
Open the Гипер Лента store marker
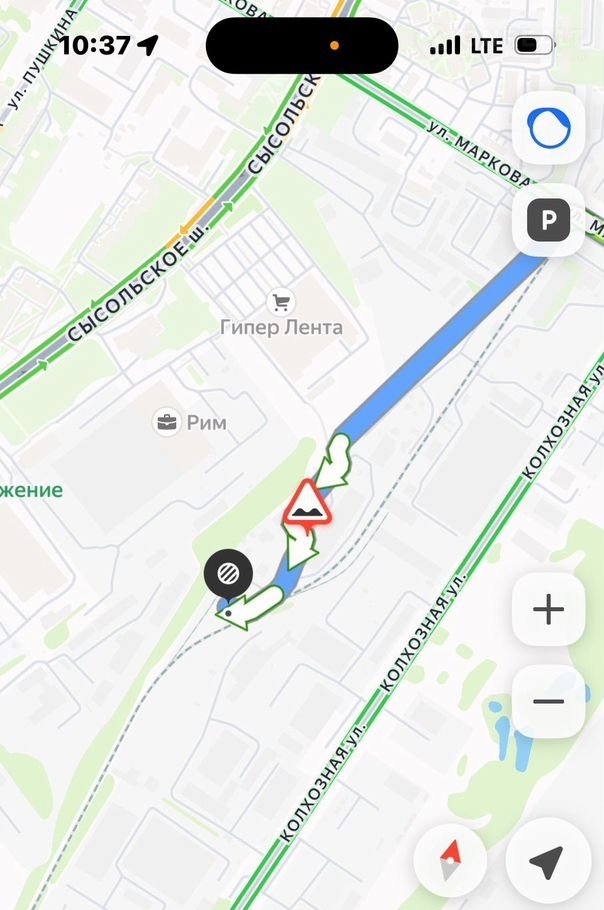281,301
